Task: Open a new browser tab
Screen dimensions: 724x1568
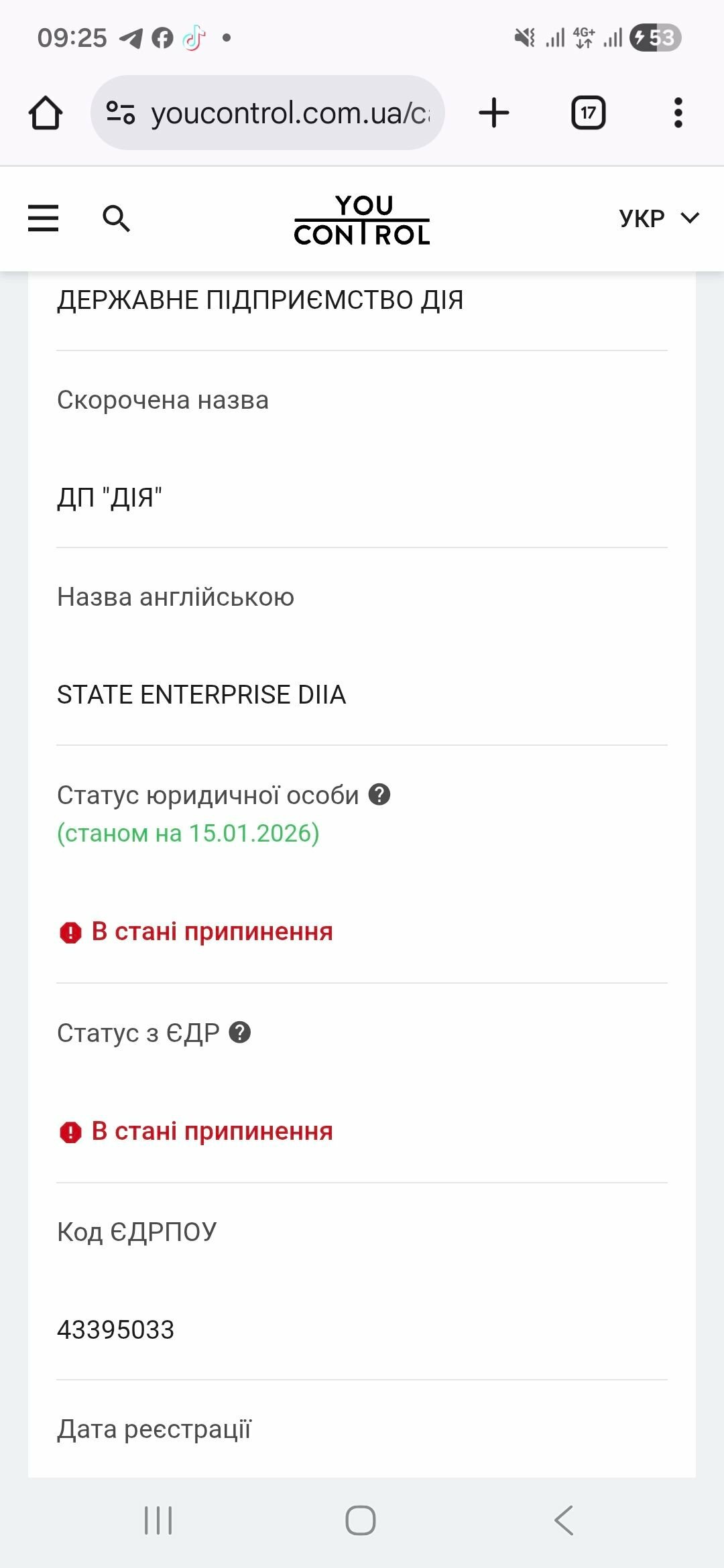Action: click(494, 113)
